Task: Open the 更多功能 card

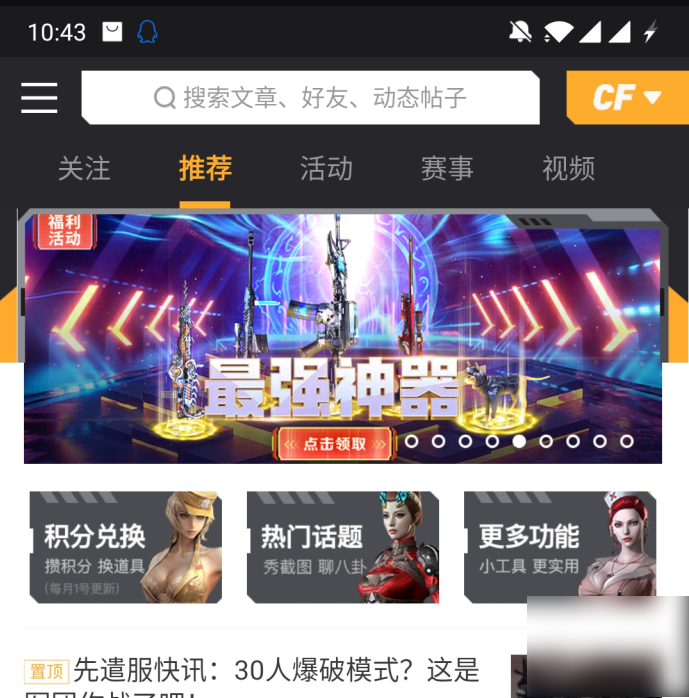Action: coord(560,547)
